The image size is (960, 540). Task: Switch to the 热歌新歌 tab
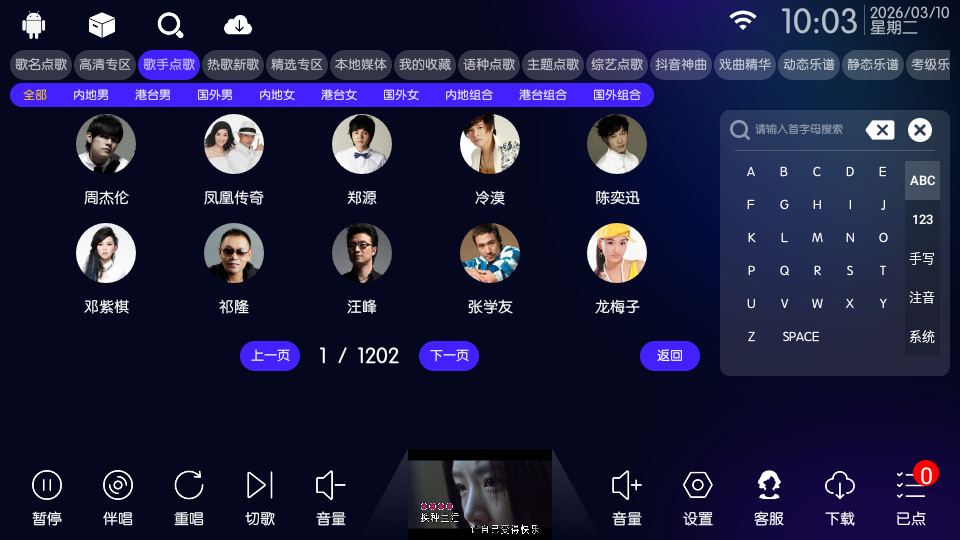point(233,64)
